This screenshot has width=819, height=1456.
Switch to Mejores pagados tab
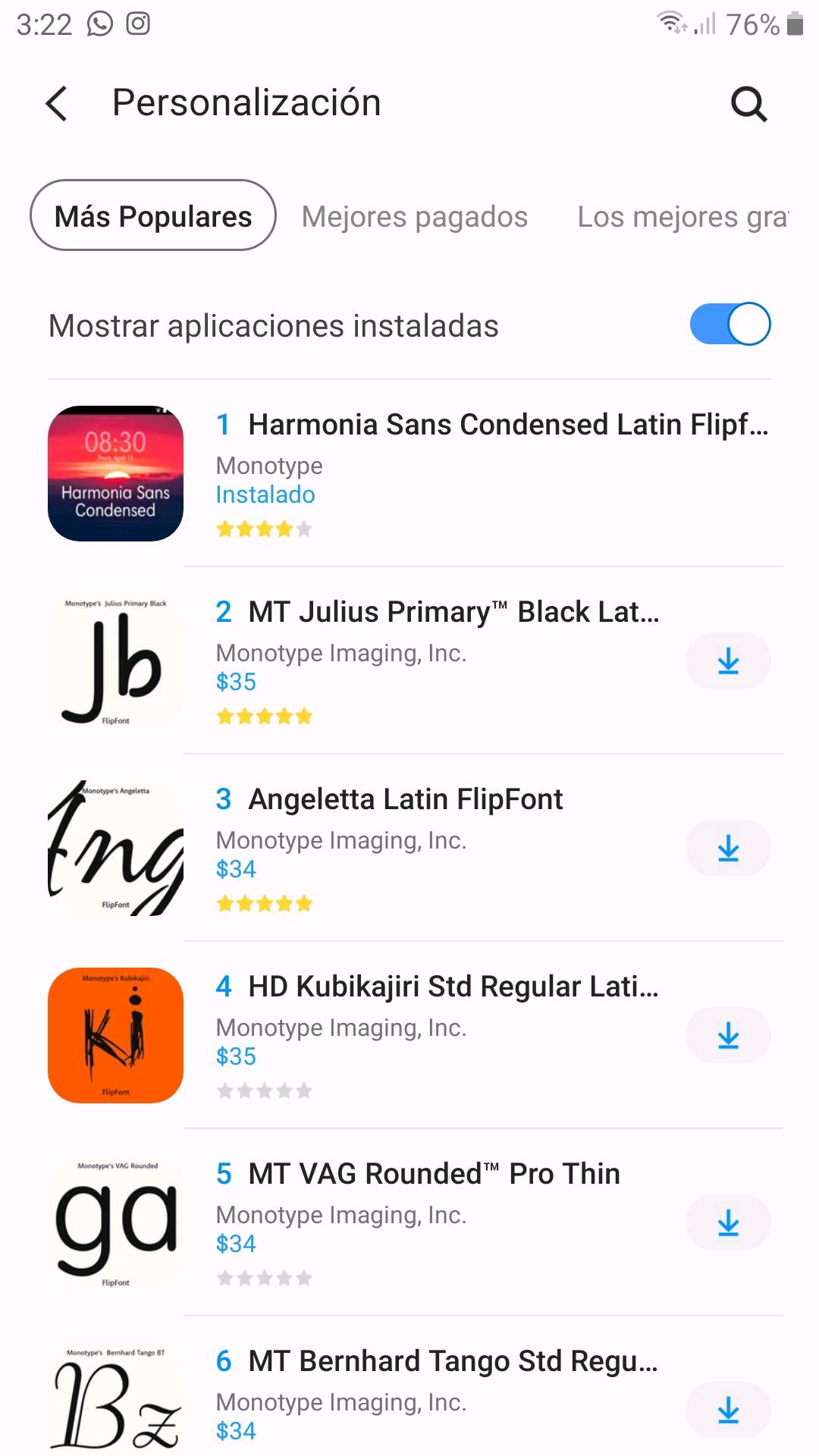point(414,217)
